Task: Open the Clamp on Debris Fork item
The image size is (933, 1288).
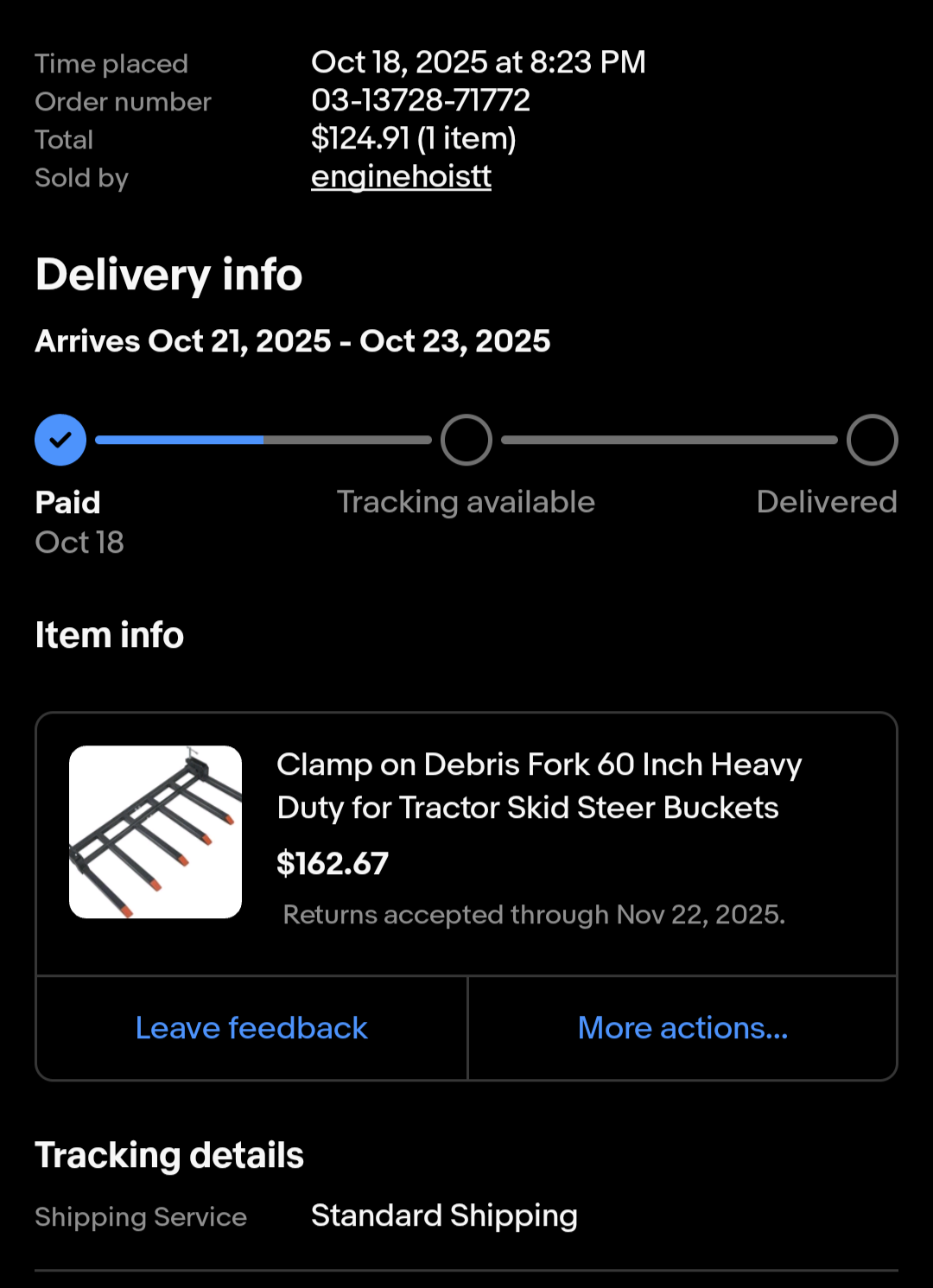Action: 538,785
